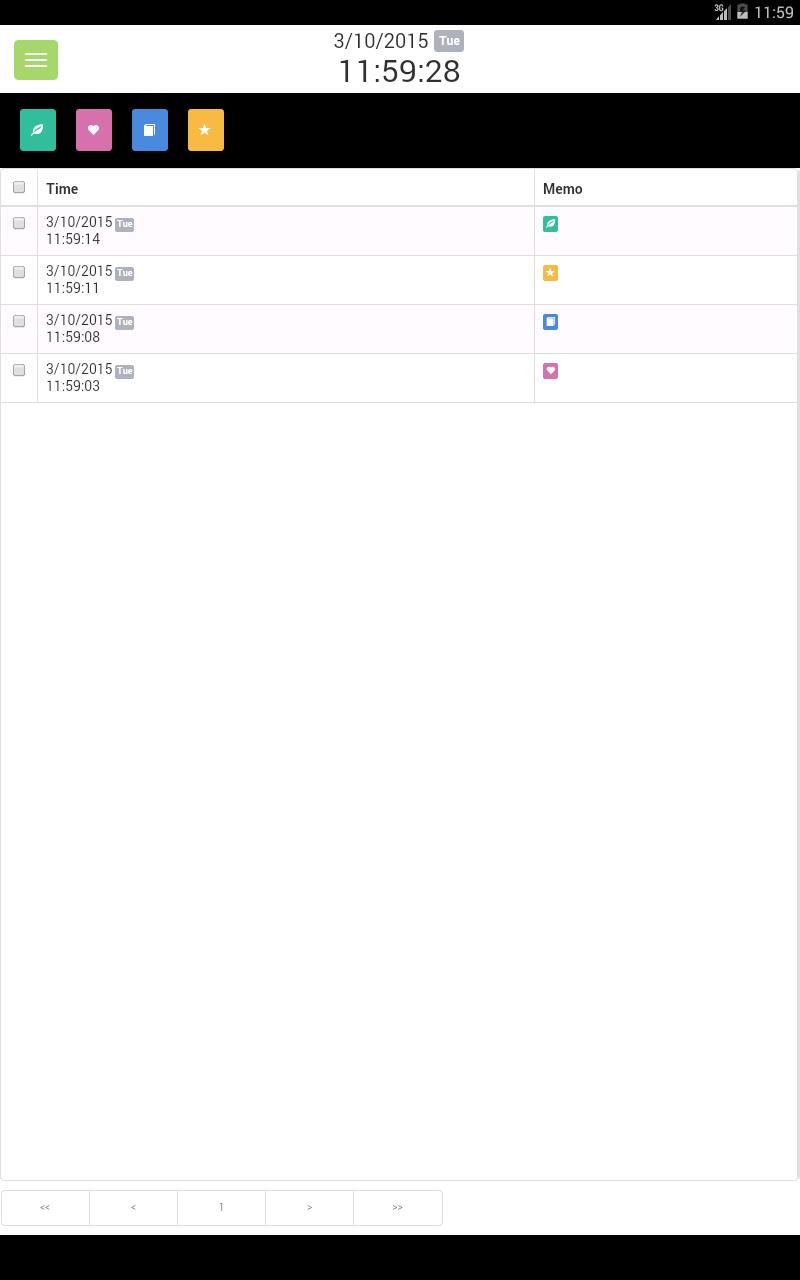
Task: Go to the next page
Action: pos(309,1208)
